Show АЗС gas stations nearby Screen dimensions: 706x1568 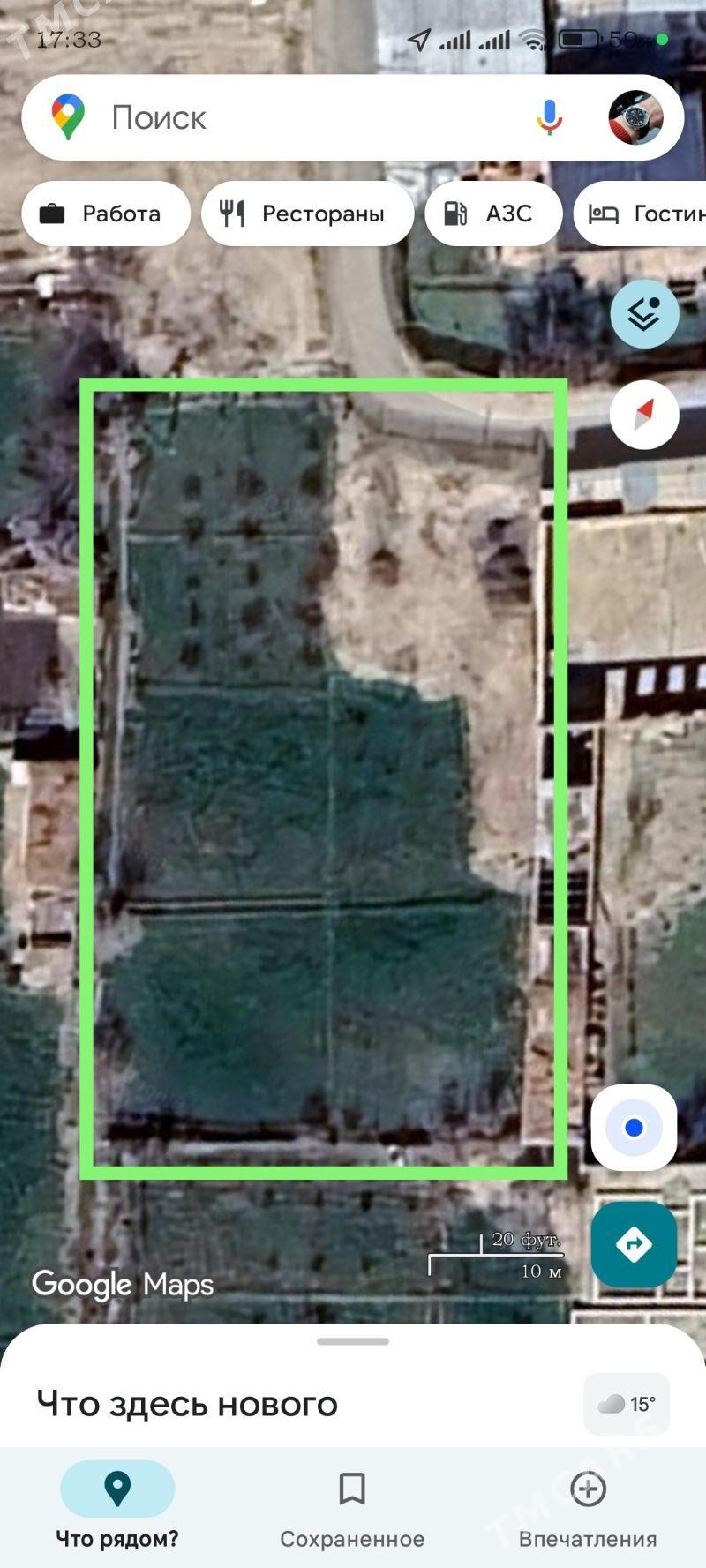point(492,214)
